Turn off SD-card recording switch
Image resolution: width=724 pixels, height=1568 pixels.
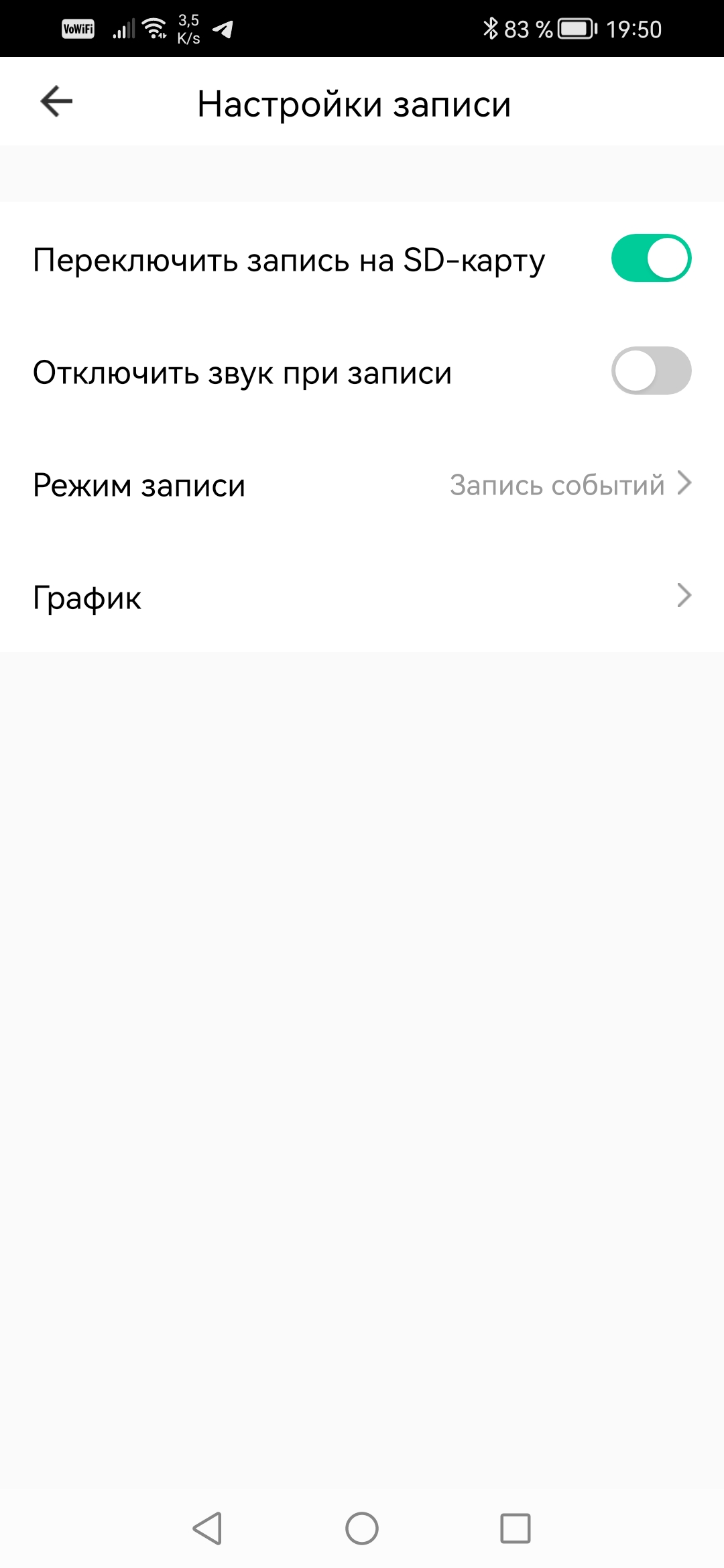tap(650, 259)
